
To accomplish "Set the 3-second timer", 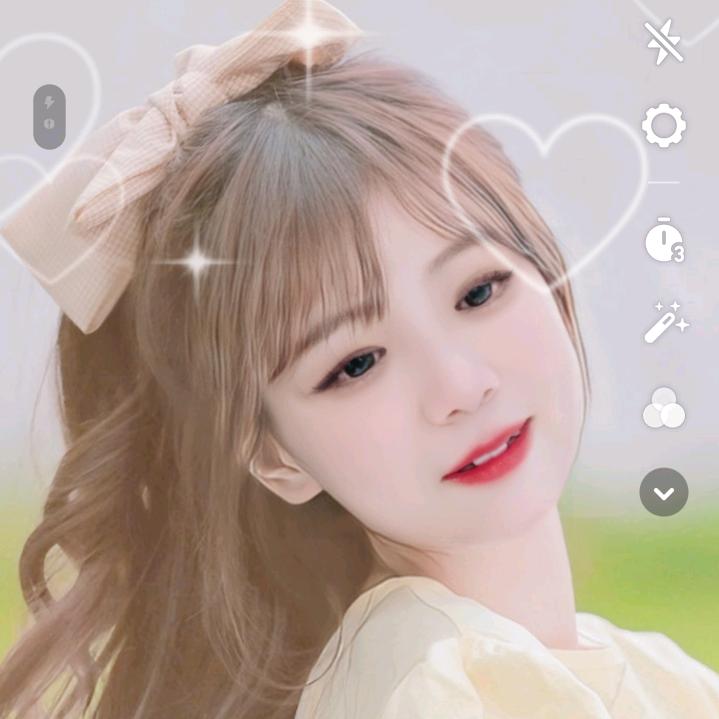I will tap(663, 241).
